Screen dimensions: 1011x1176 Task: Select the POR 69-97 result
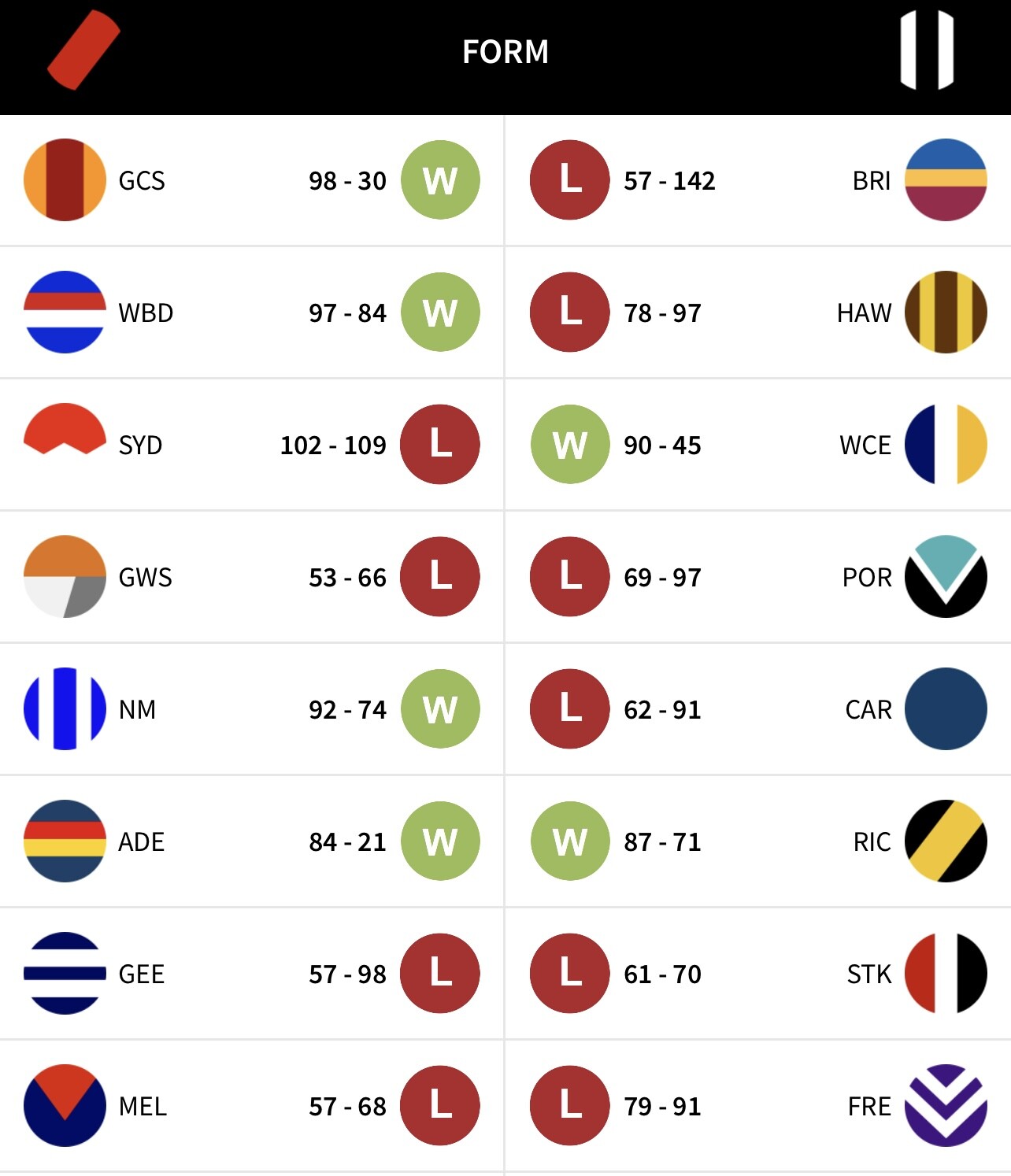pos(757,577)
